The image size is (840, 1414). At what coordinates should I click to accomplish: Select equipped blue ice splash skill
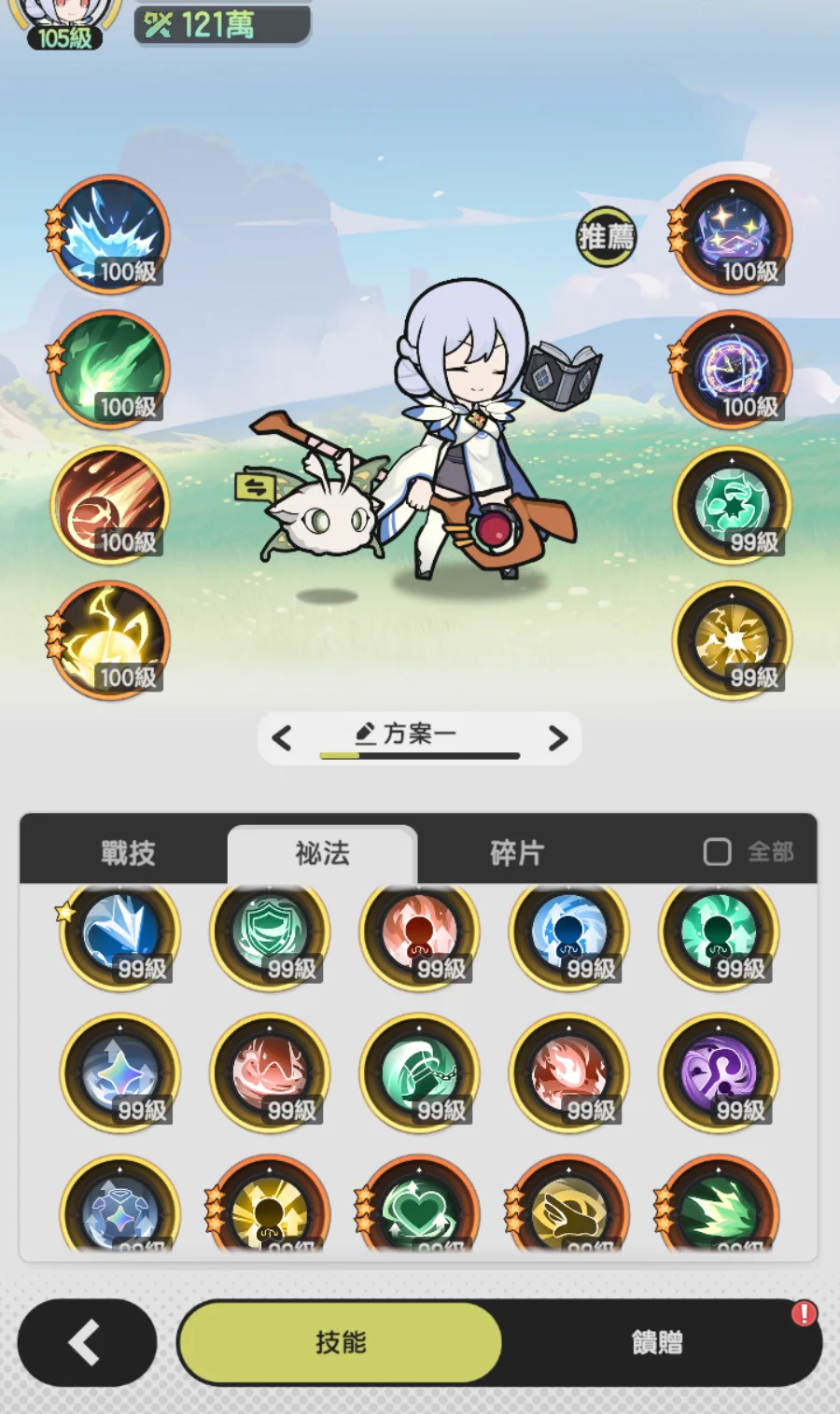[110, 234]
